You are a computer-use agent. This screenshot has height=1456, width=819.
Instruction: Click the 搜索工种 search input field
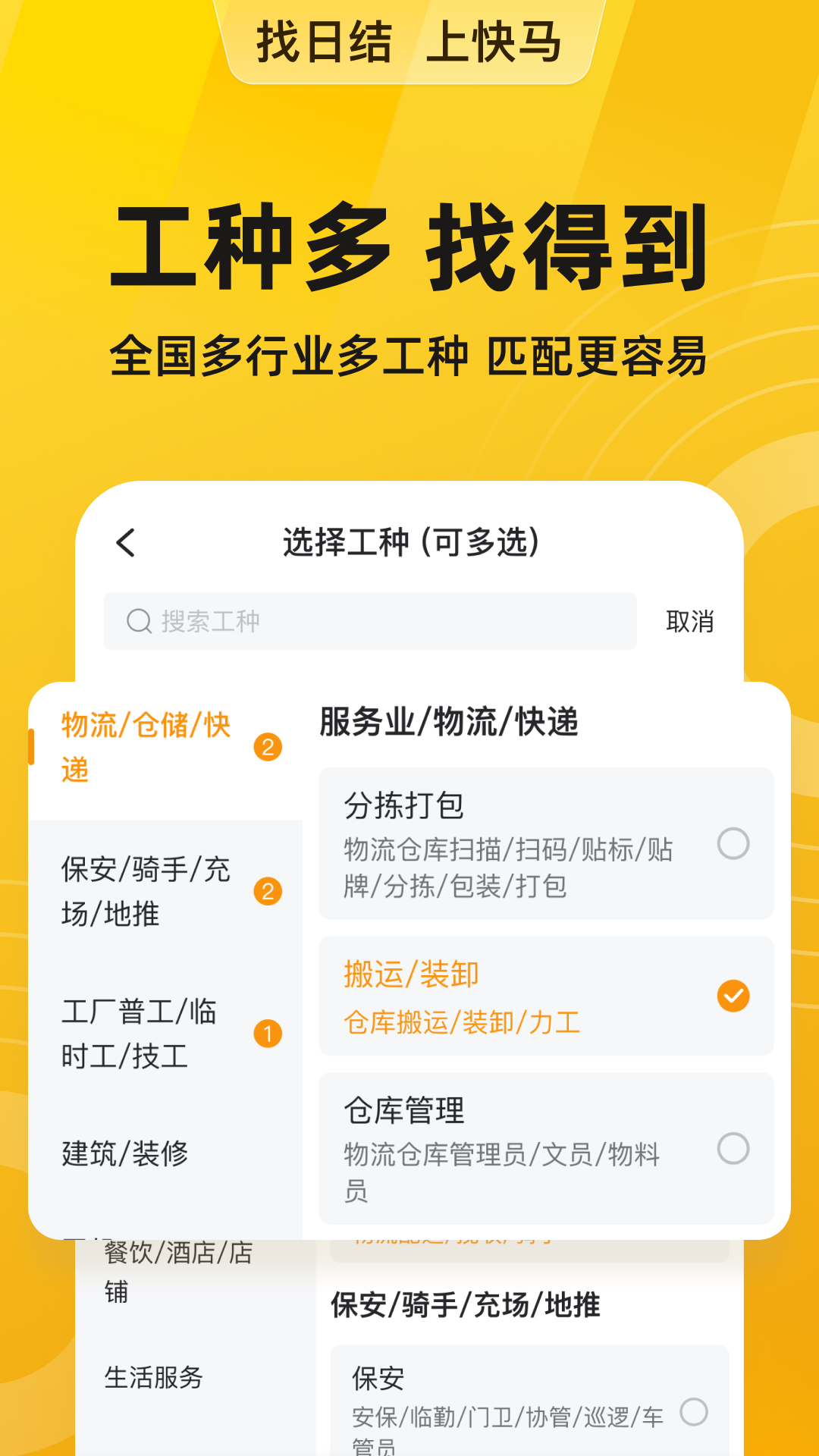point(370,621)
